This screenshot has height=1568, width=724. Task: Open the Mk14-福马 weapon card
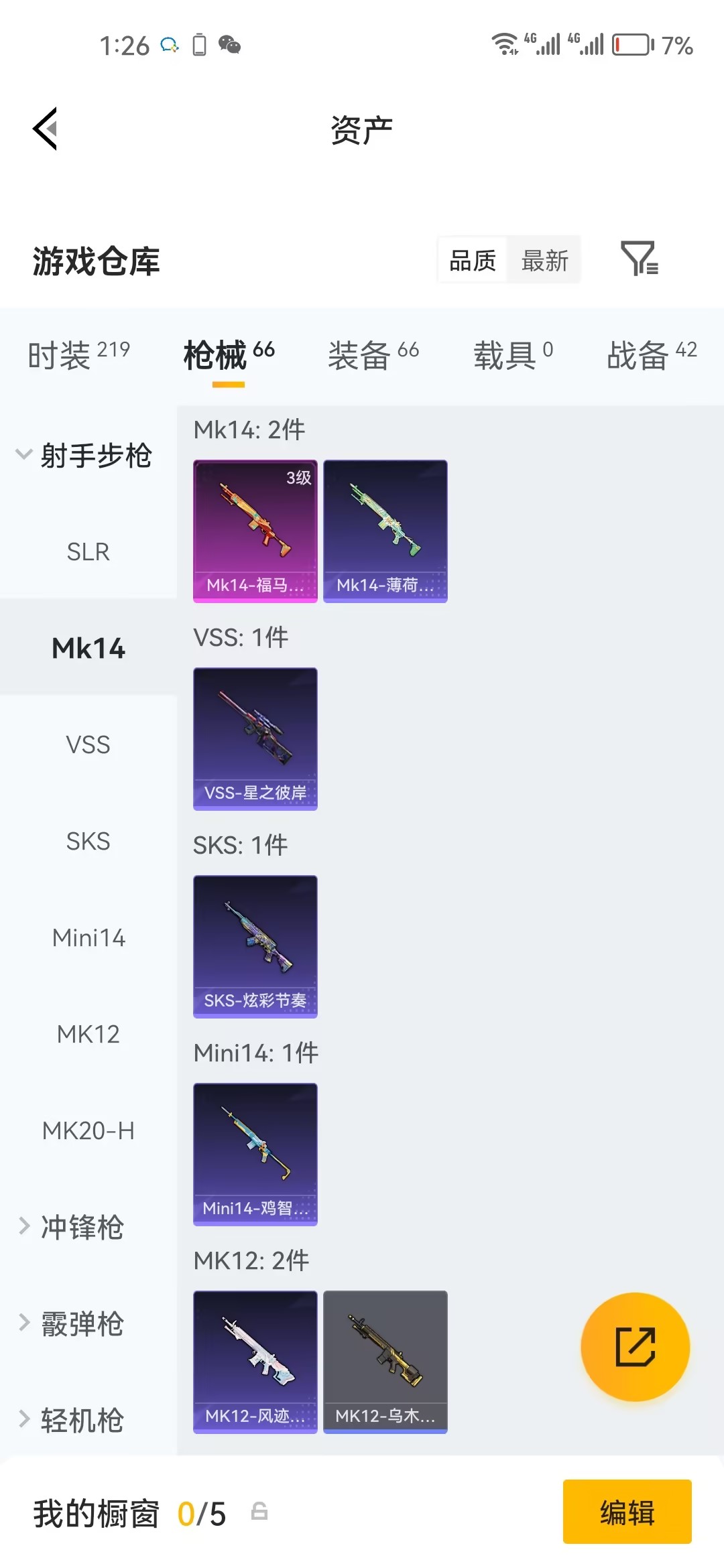point(255,529)
